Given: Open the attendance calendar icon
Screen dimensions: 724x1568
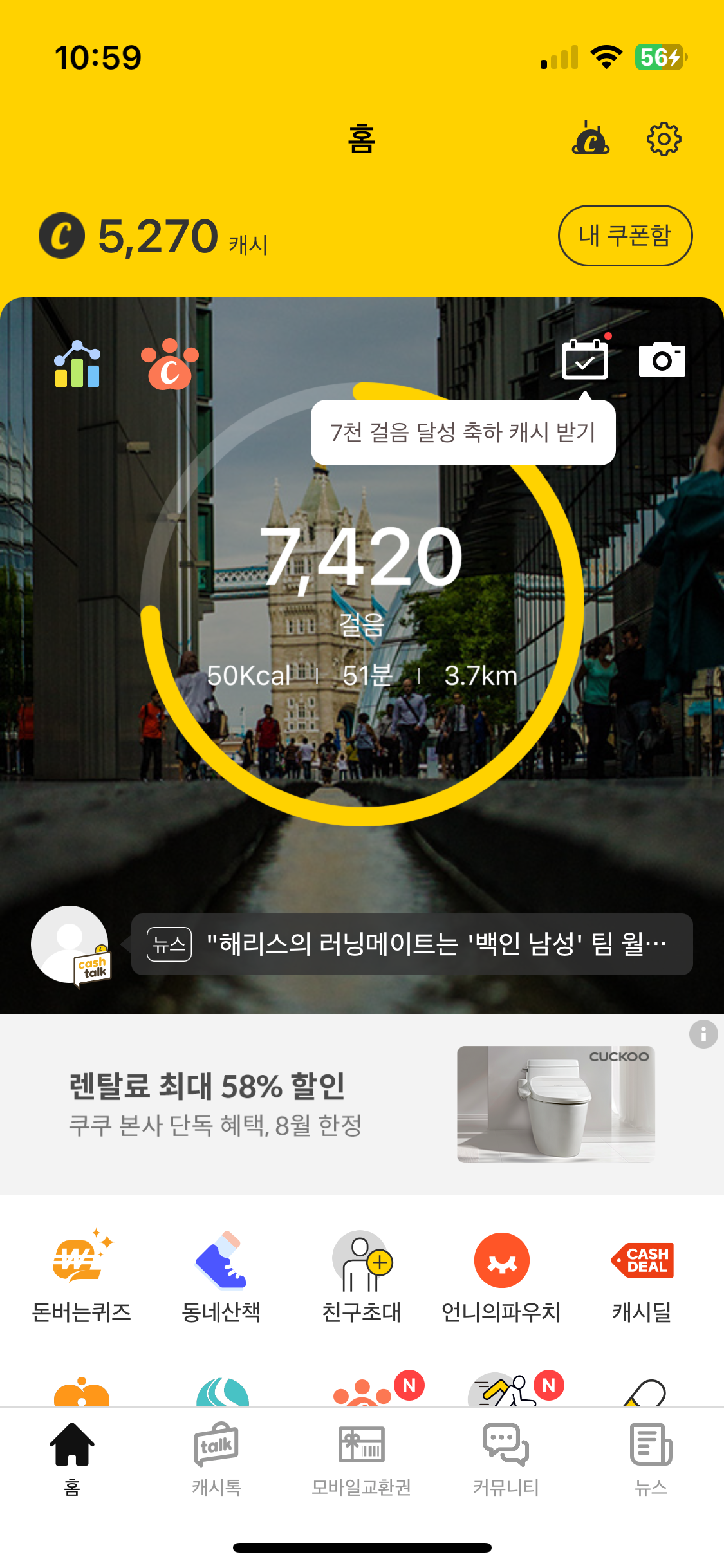Looking at the screenshot, I should tap(584, 360).
